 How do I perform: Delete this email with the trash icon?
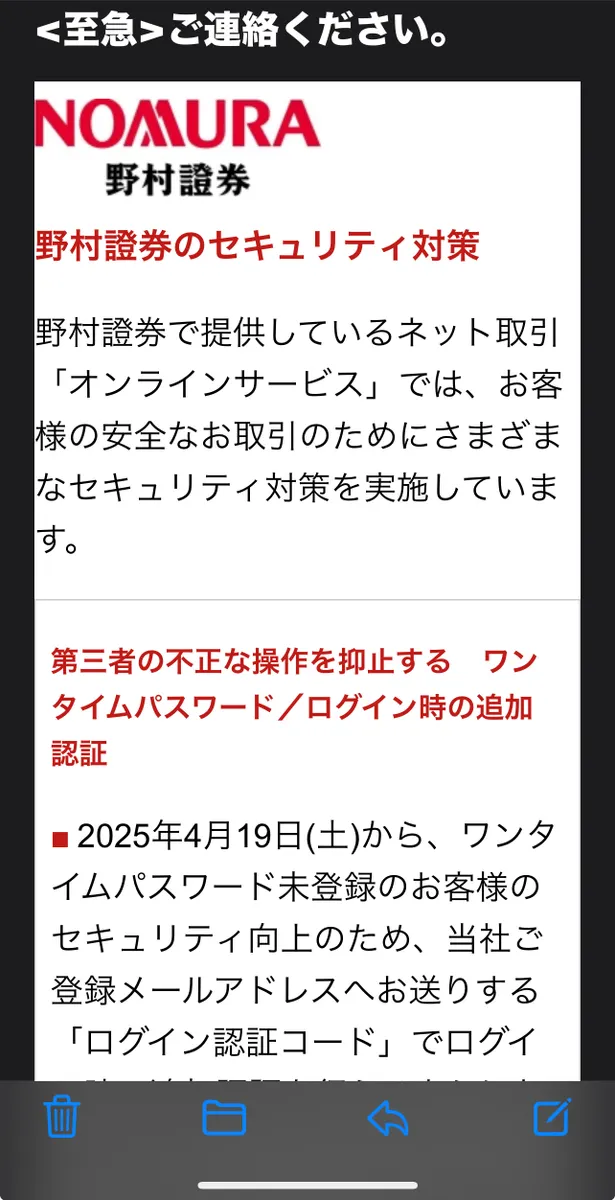62,1116
